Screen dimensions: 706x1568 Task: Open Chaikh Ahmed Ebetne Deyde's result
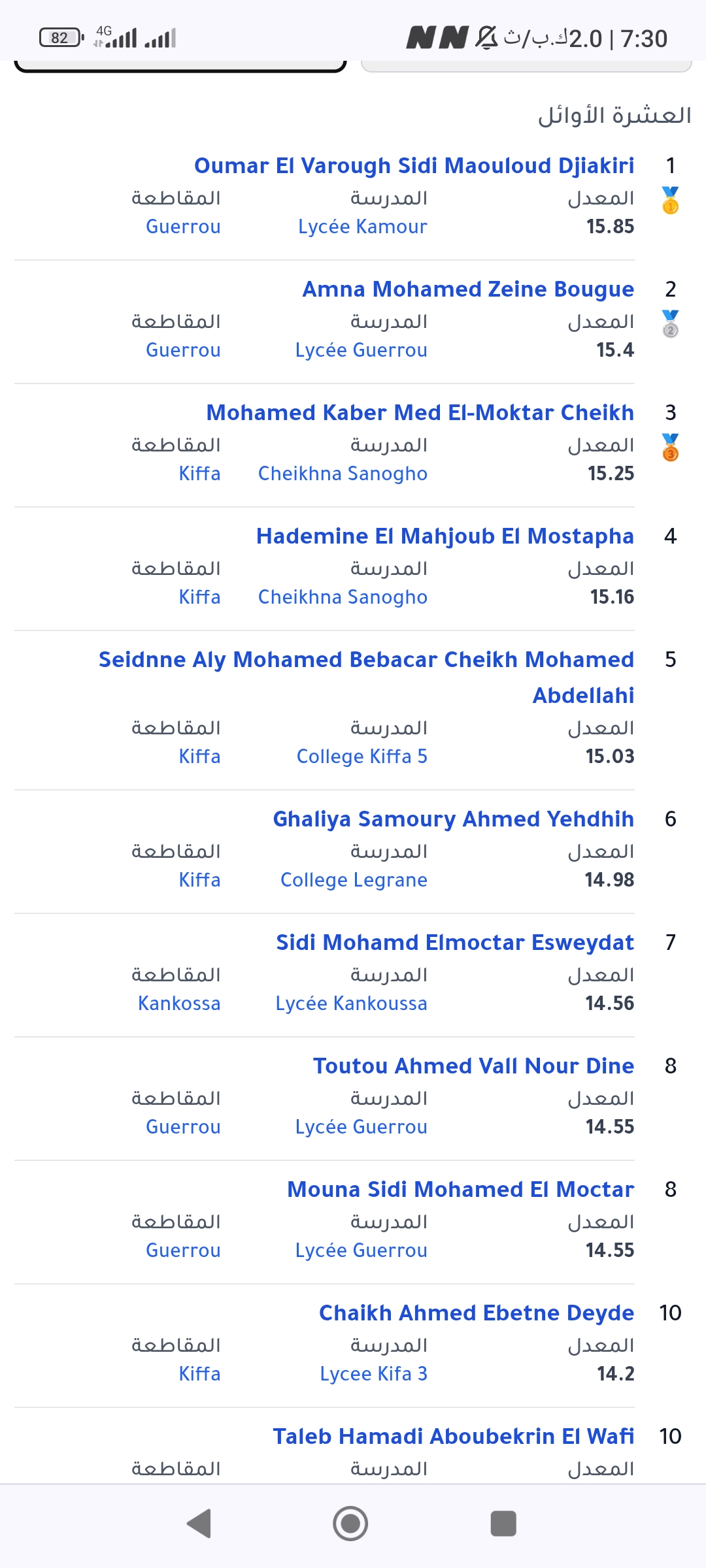[x=477, y=1313]
